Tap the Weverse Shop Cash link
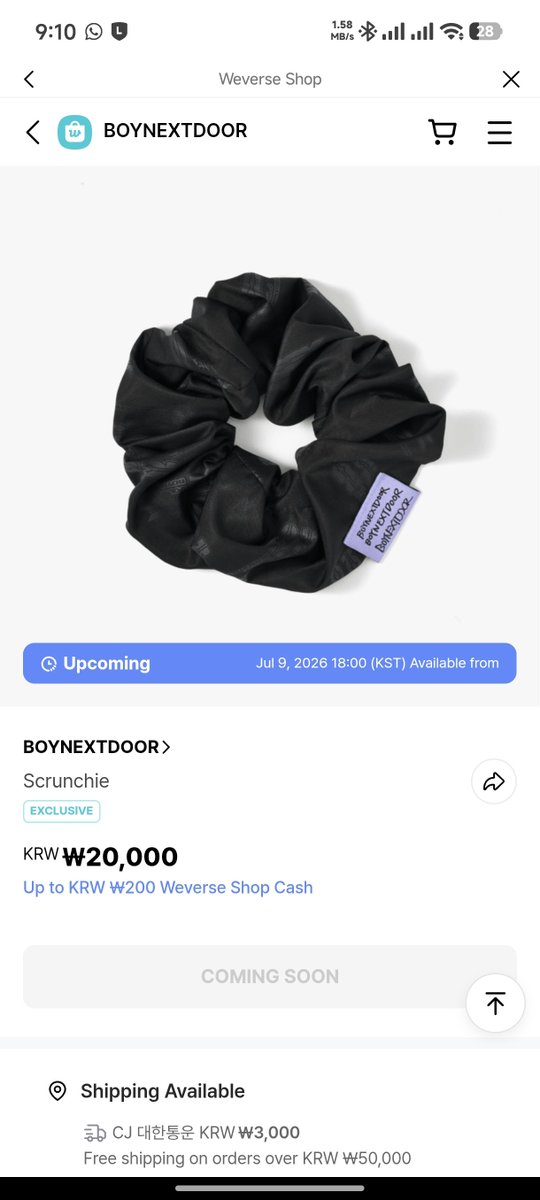The image size is (540, 1200). point(168,888)
